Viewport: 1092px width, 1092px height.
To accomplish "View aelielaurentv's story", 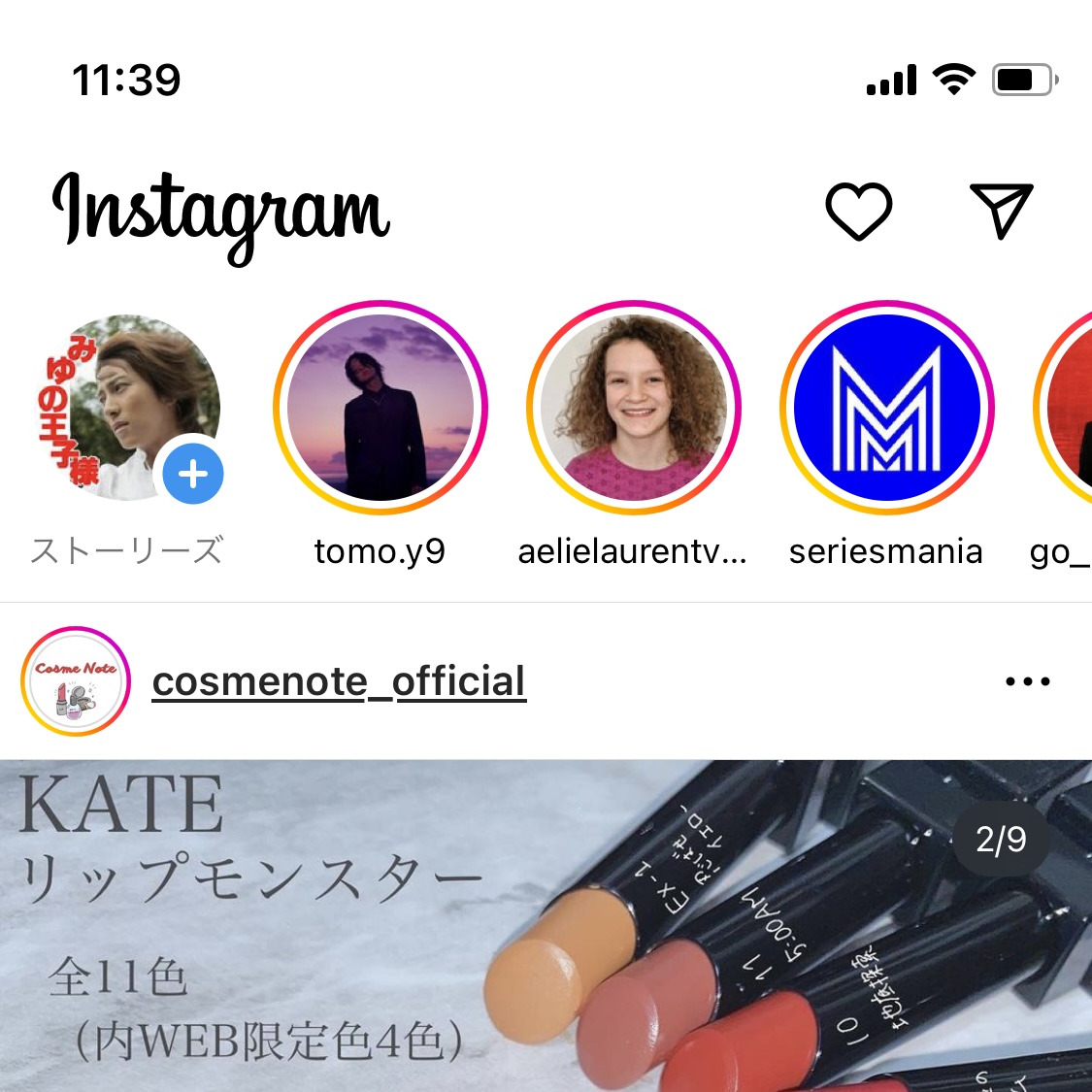I will pyautogui.click(x=634, y=408).
